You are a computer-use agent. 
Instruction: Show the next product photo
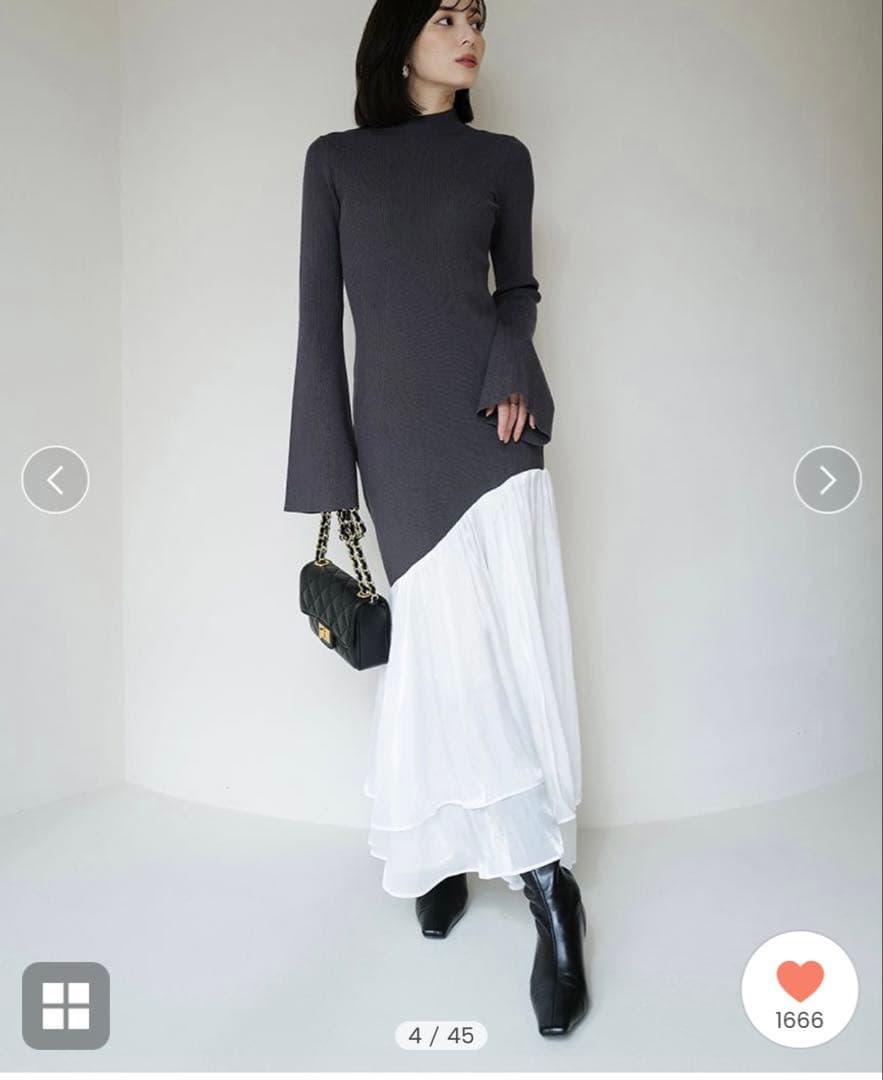tap(827, 480)
